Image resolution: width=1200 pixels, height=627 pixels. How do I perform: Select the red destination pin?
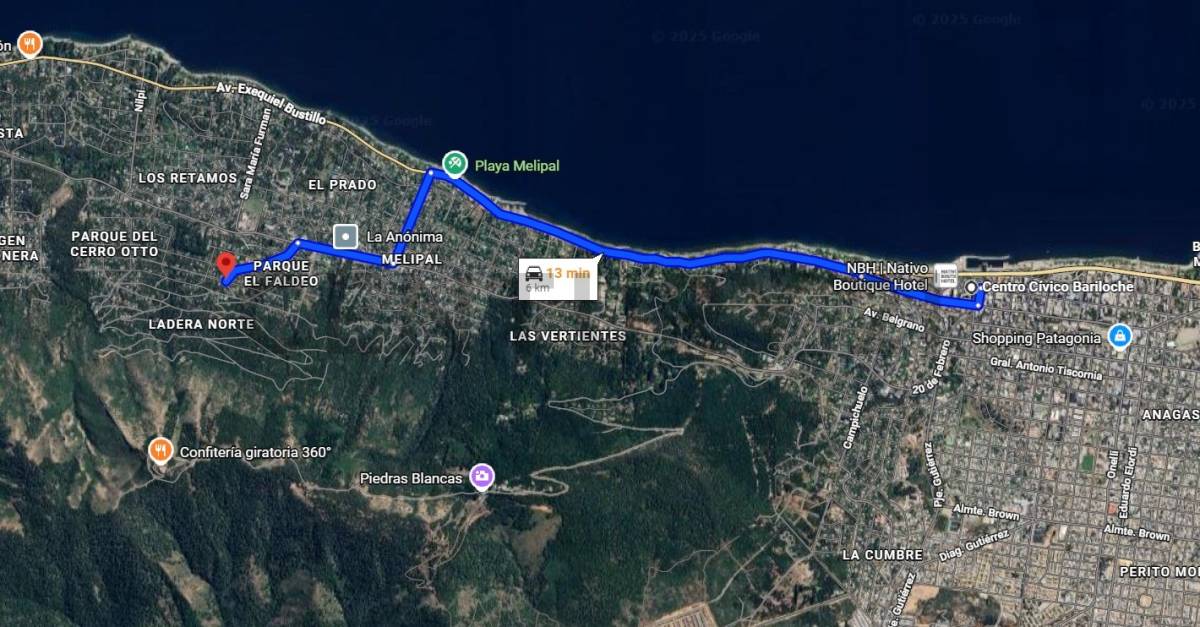(x=226, y=264)
